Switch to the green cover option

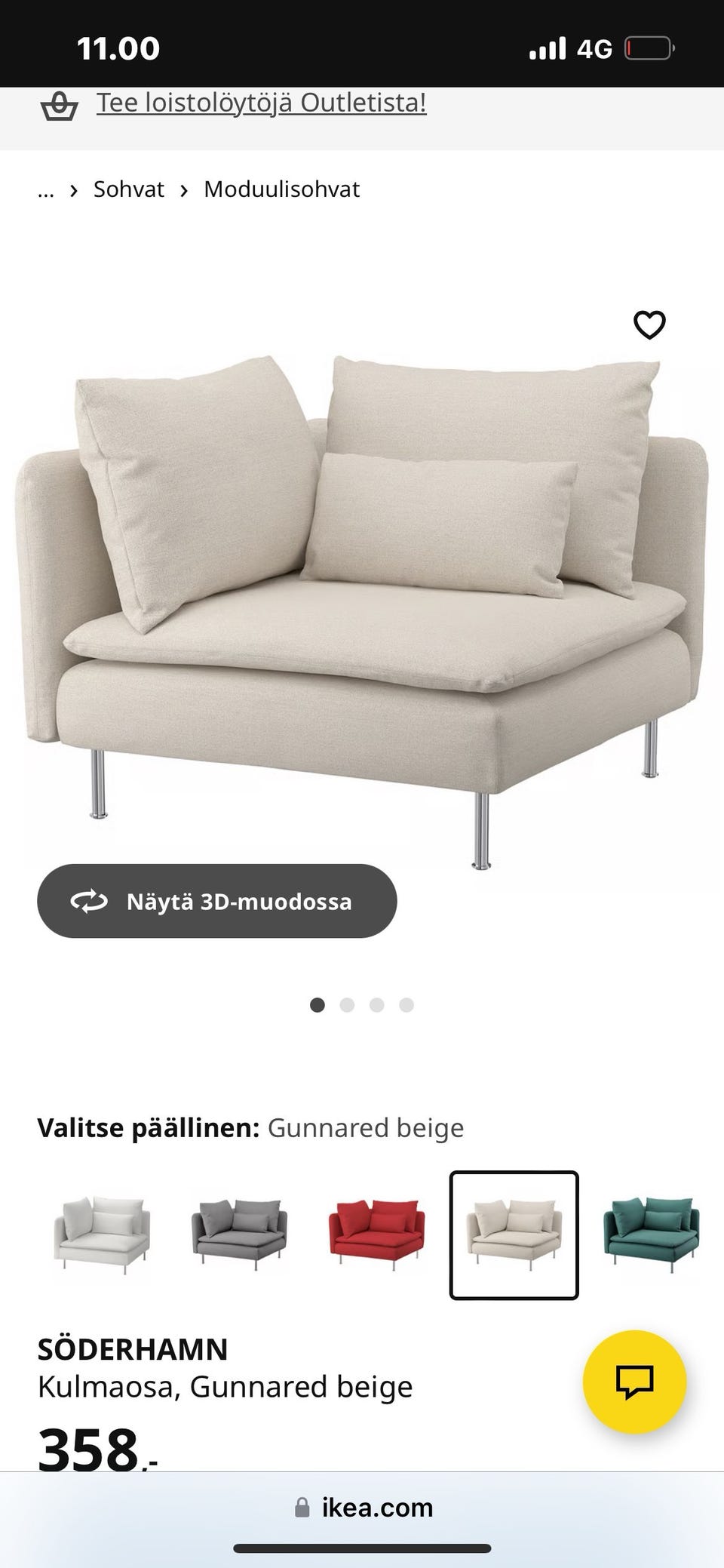(651, 1234)
